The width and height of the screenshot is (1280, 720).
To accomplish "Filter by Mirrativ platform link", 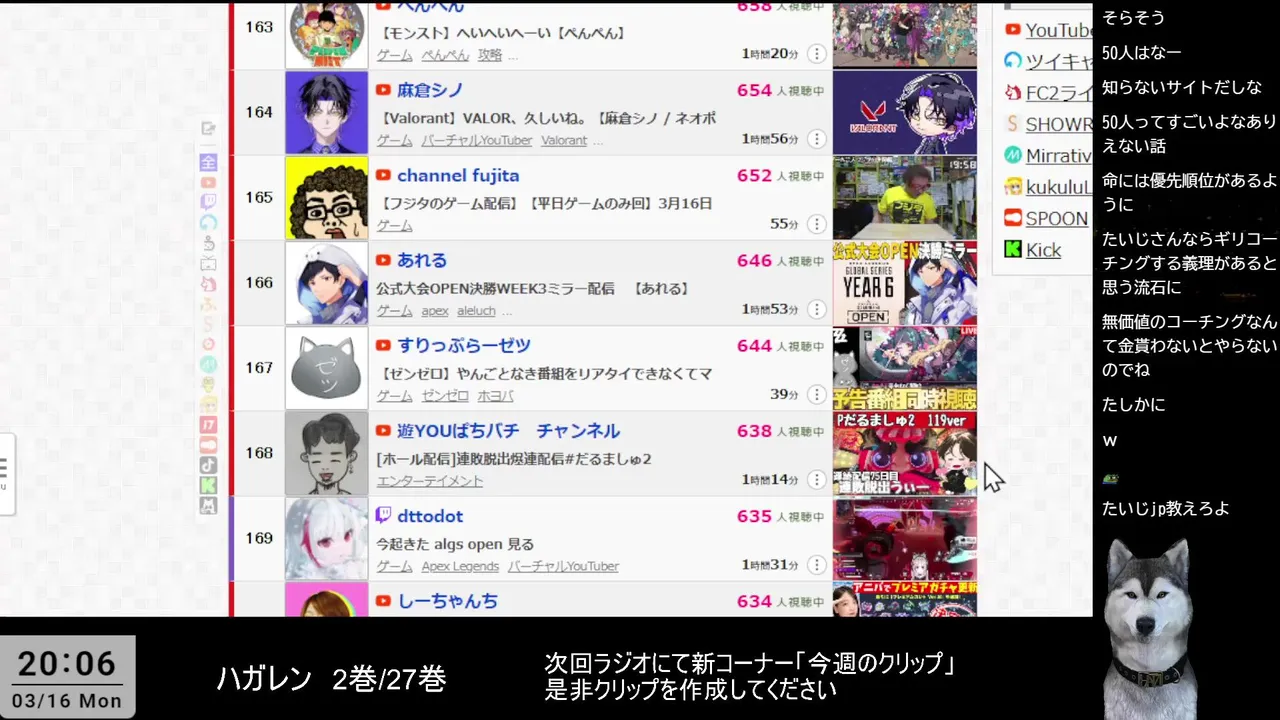I will (x=1057, y=156).
